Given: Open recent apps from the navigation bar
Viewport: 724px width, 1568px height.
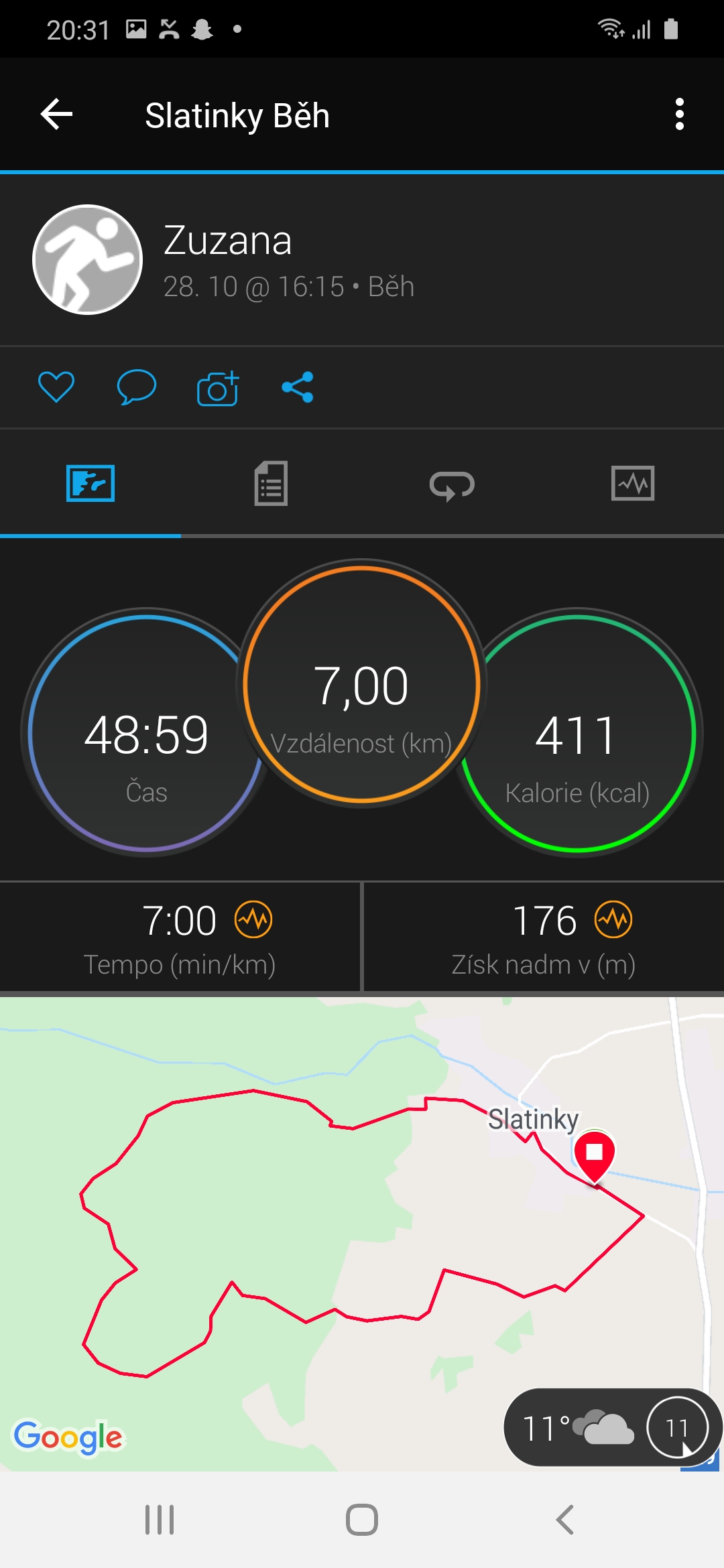Looking at the screenshot, I should pos(160,1520).
